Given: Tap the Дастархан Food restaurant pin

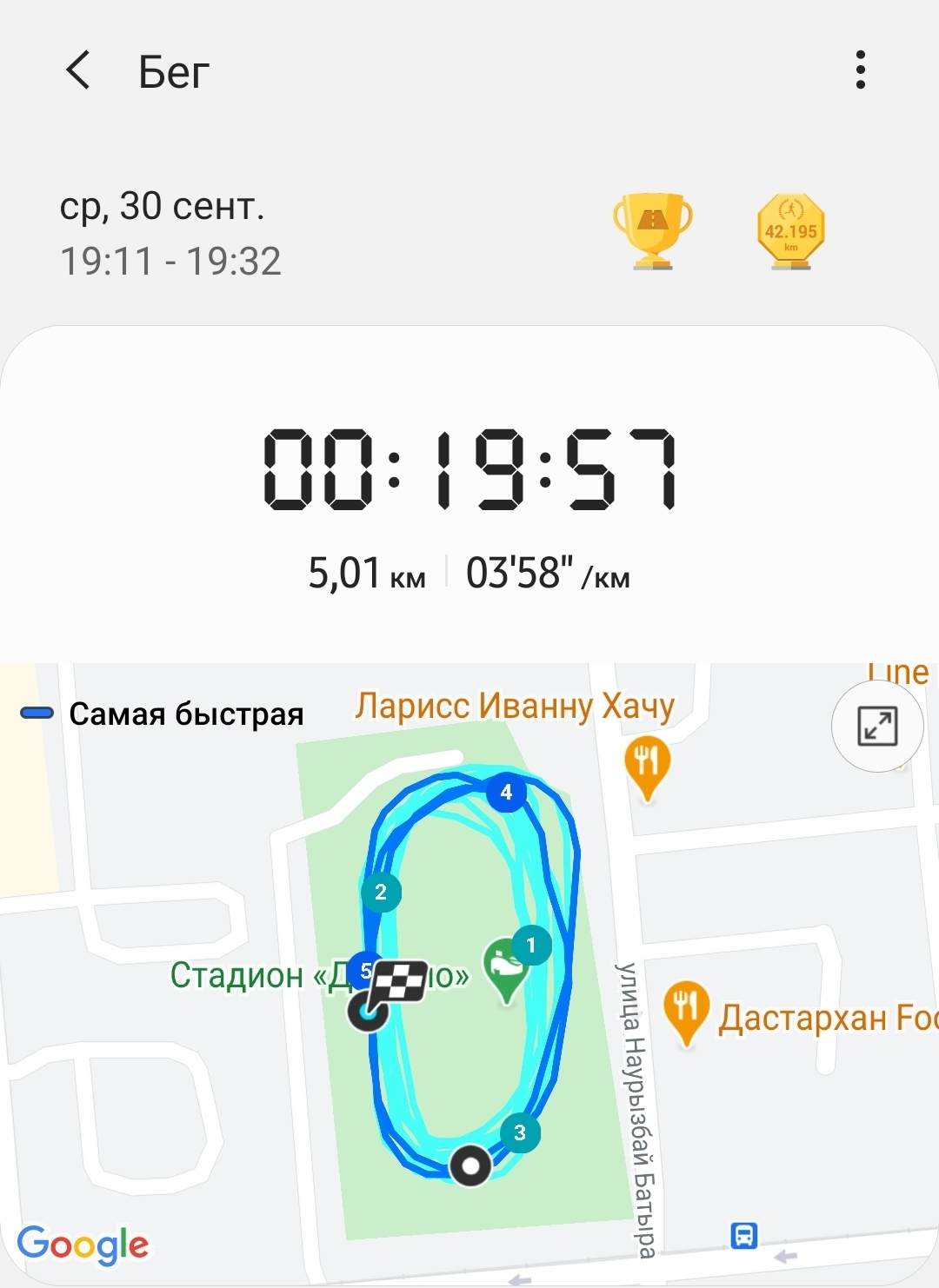Looking at the screenshot, I should 686,1010.
